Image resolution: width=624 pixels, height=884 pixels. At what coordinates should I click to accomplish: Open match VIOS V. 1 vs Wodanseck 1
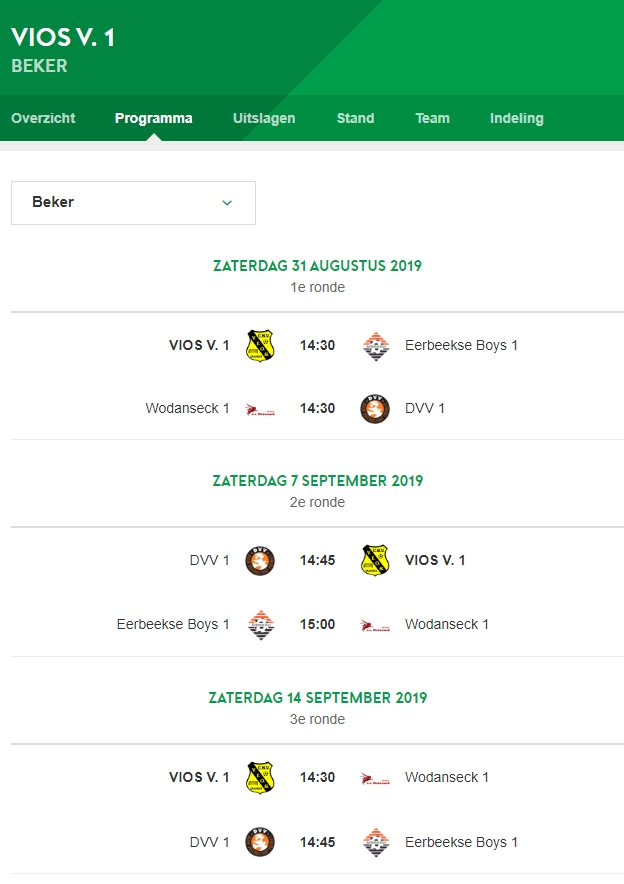(x=317, y=778)
